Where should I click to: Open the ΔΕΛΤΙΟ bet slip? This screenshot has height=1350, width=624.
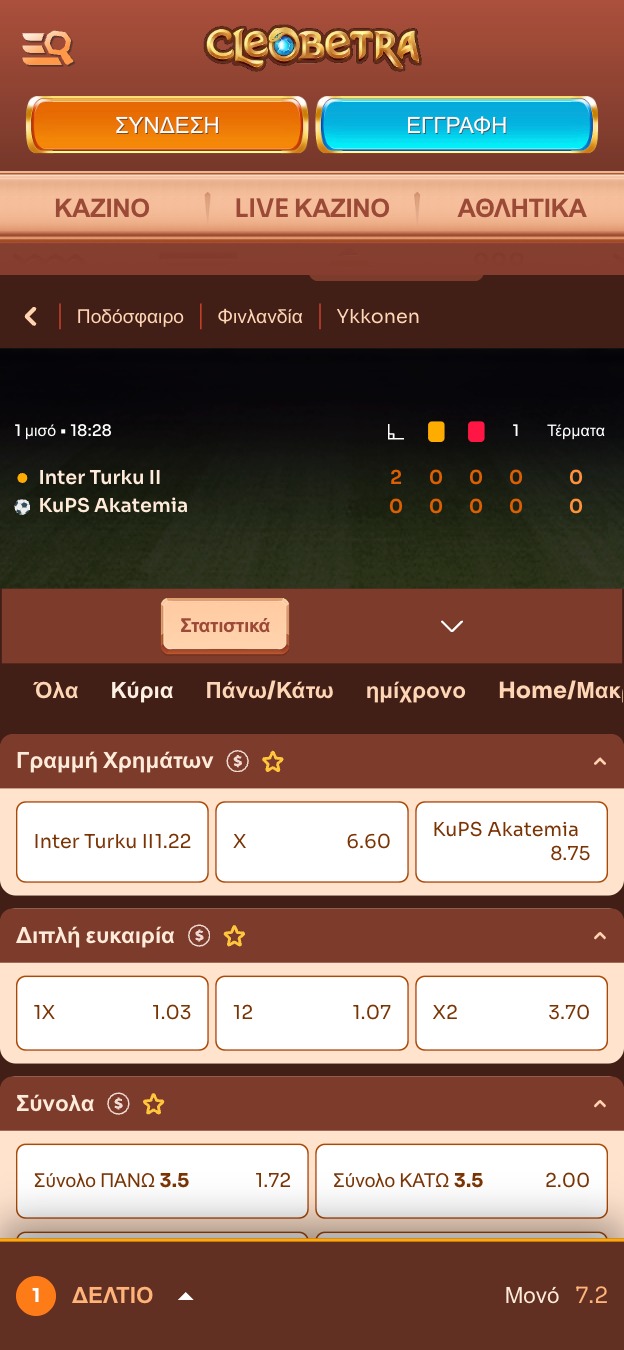pos(112,1296)
